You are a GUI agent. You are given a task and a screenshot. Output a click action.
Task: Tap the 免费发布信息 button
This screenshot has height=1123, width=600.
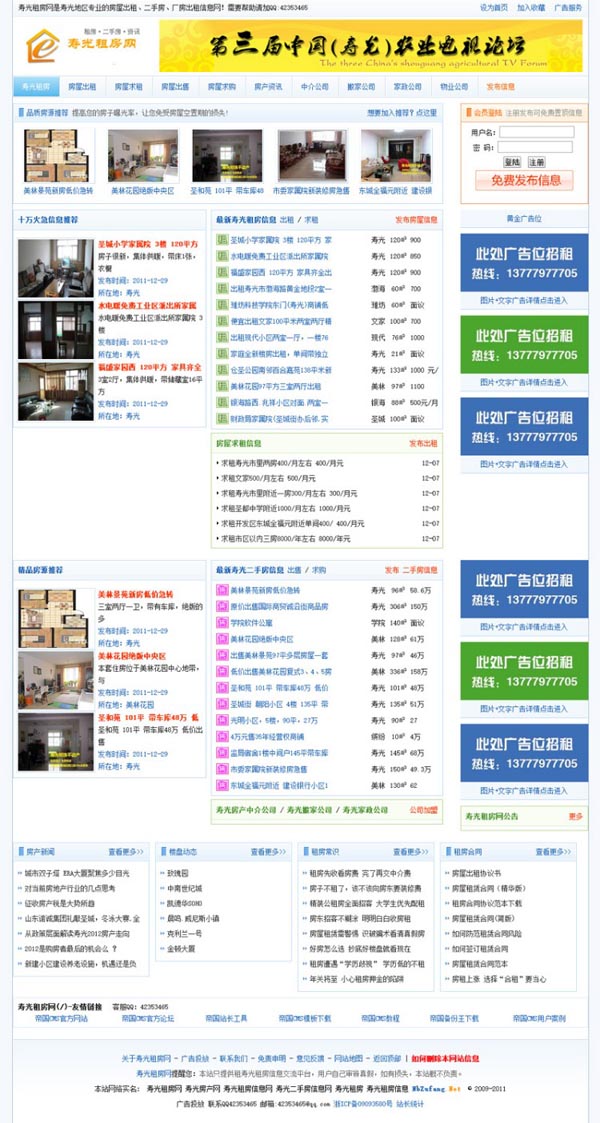tap(525, 181)
